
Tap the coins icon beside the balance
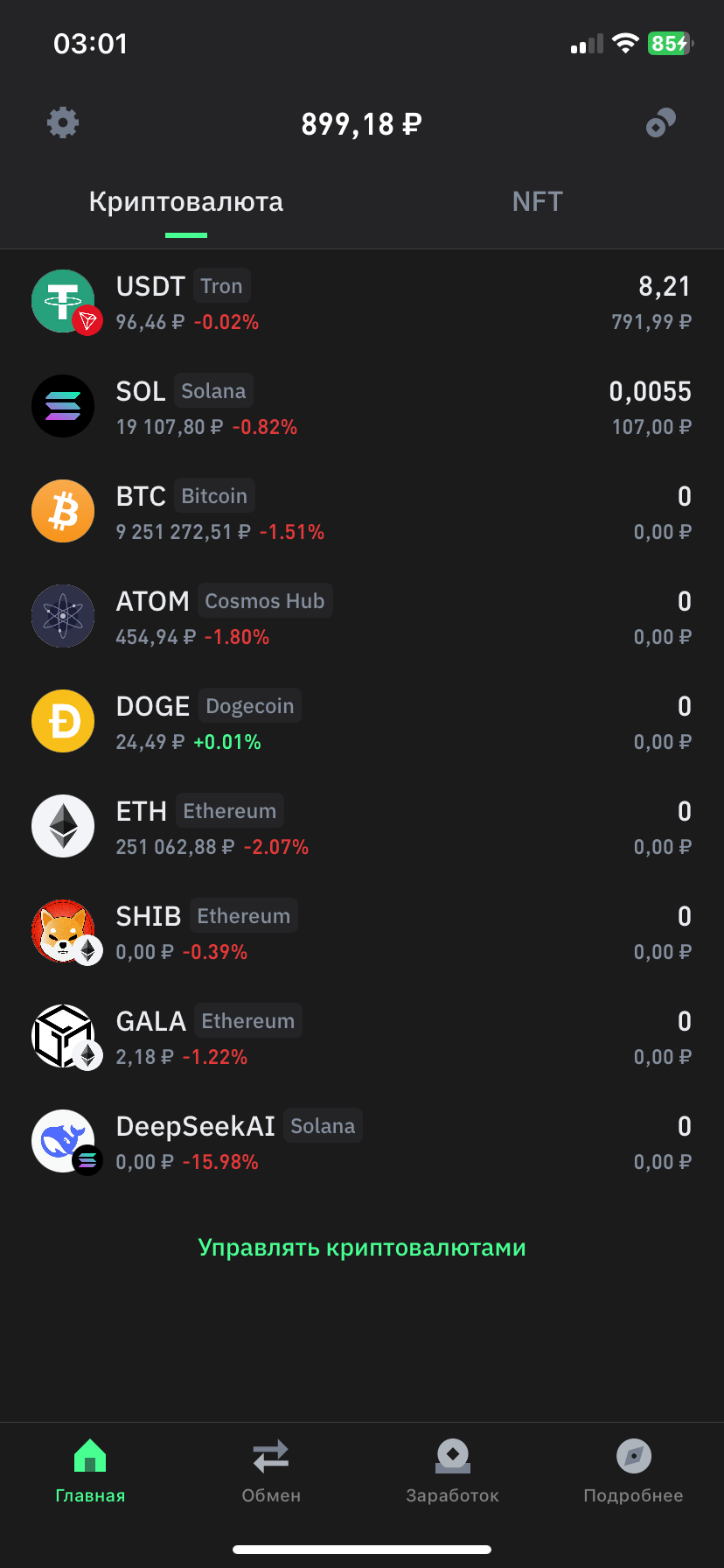(x=661, y=122)
